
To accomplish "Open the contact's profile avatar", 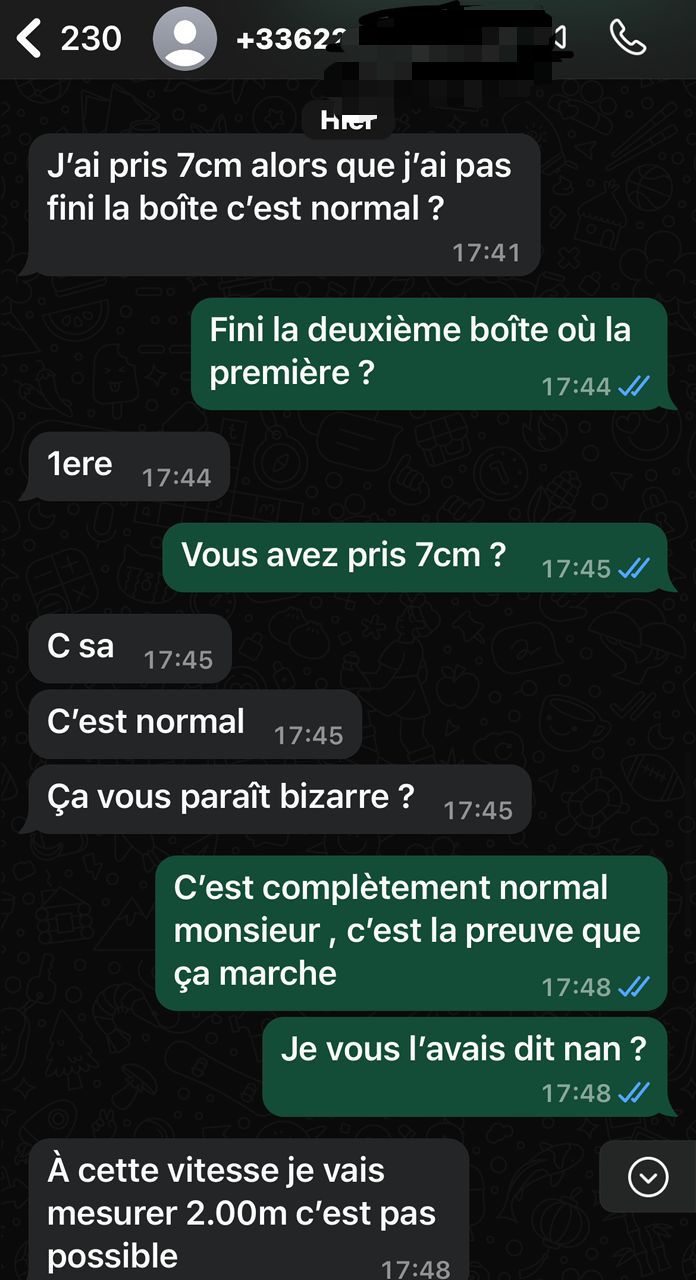I will (x=184, y=39).
